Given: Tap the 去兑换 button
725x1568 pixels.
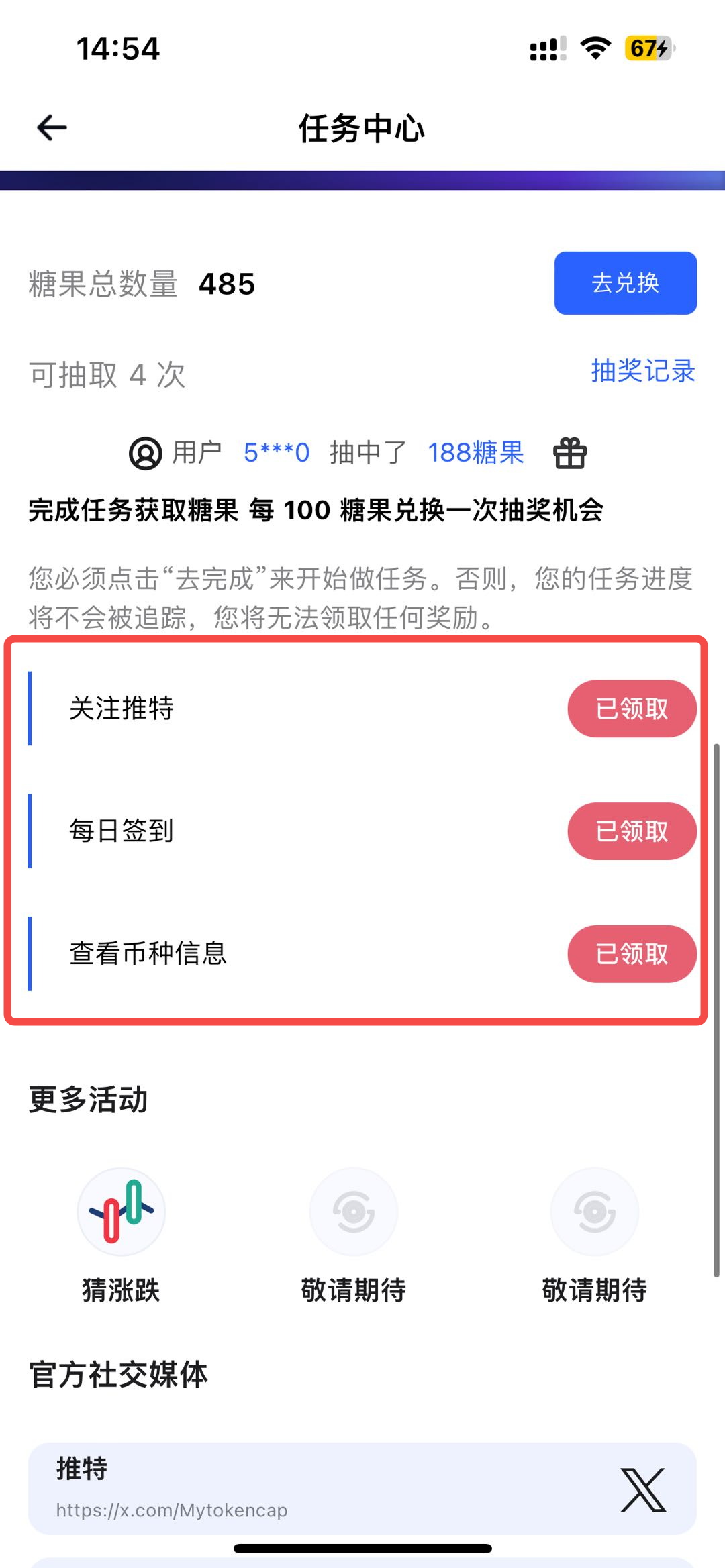Looking at the screenshot, I should pos(625,283).
